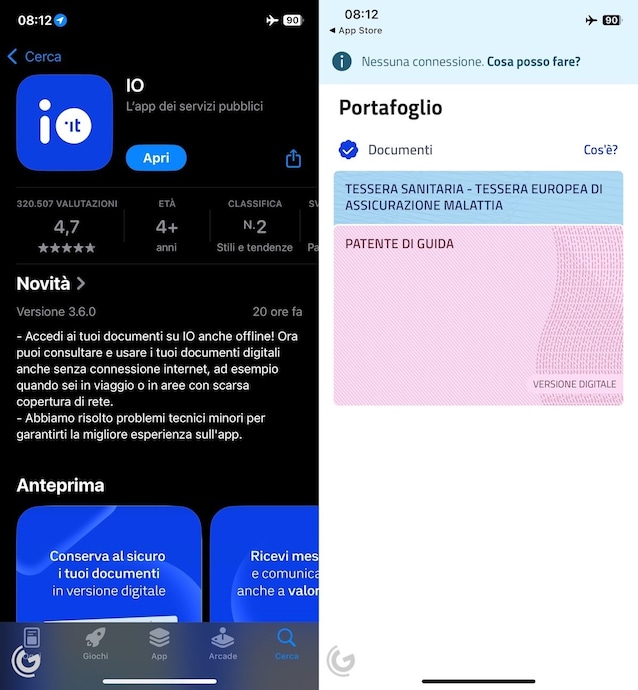The image size is (638, 690).
Task: Switch to the App tab
Action: [159, 643]
